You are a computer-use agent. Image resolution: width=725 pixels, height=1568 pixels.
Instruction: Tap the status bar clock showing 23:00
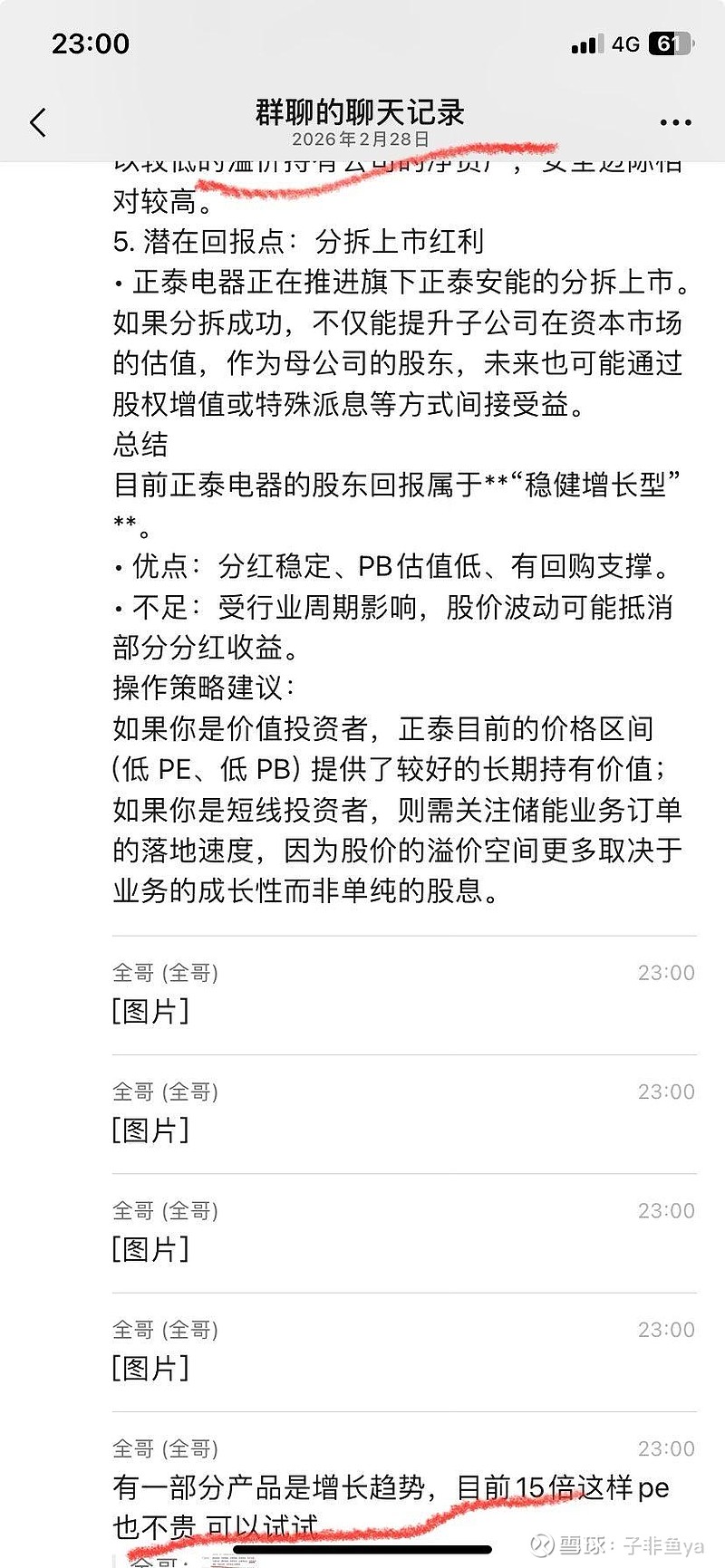92,43
